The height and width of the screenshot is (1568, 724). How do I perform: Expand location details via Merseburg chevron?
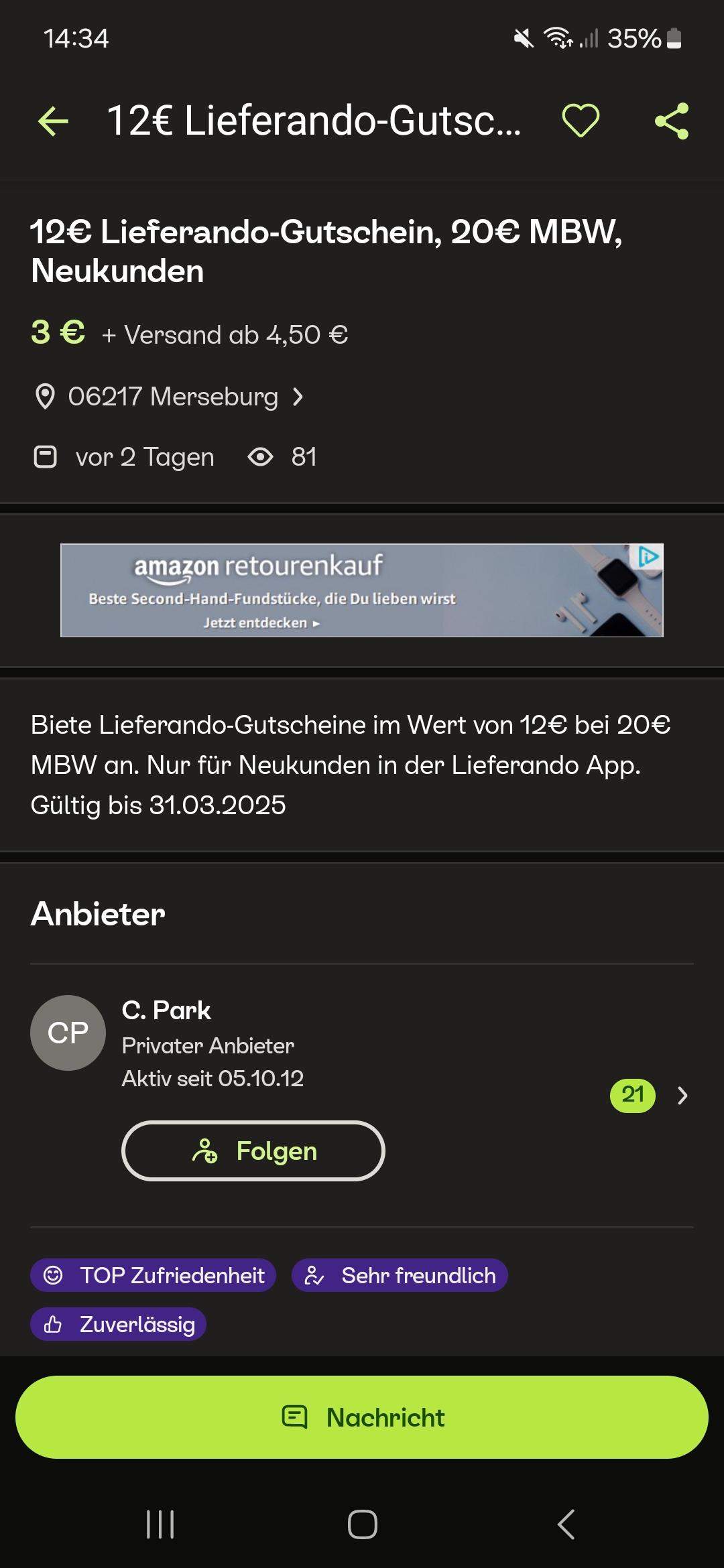tap(297, 396)
